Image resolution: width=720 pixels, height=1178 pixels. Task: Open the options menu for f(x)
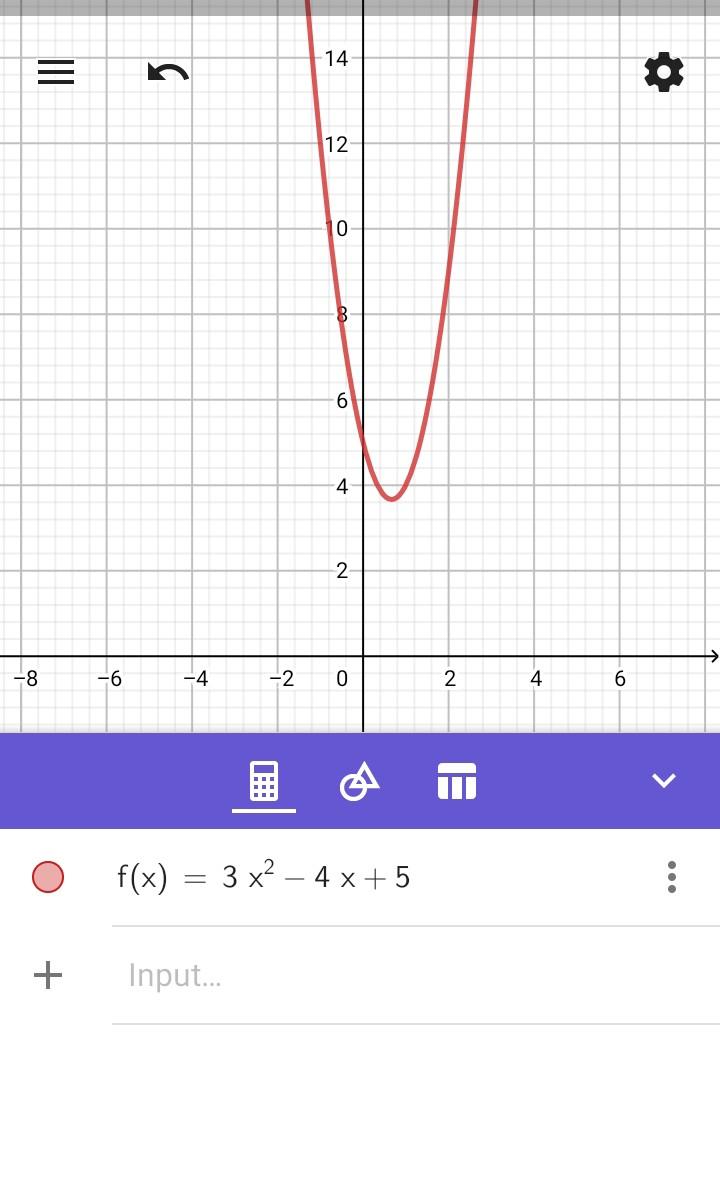pyautogui.click(x=672, y=877)
